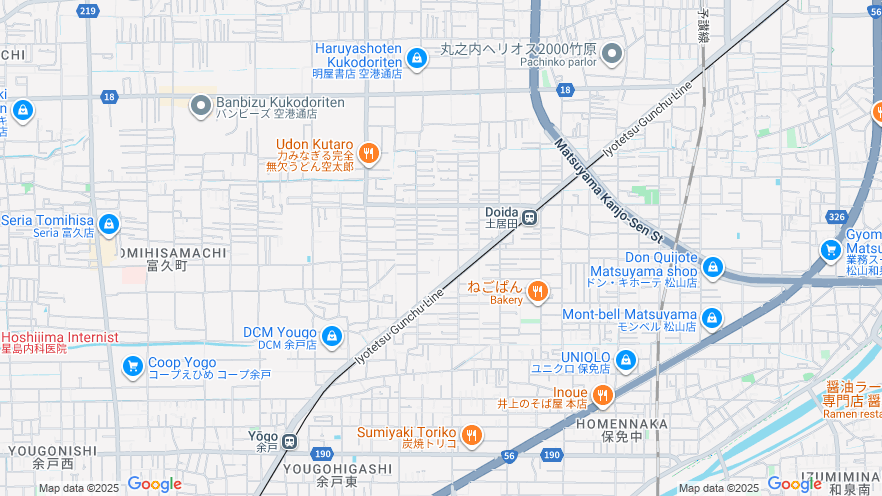Tap the Udon Kutaro restaurant pin
The height and width of the screenshot is (496, 882).
pyautogui.click(x=369, y=153)
